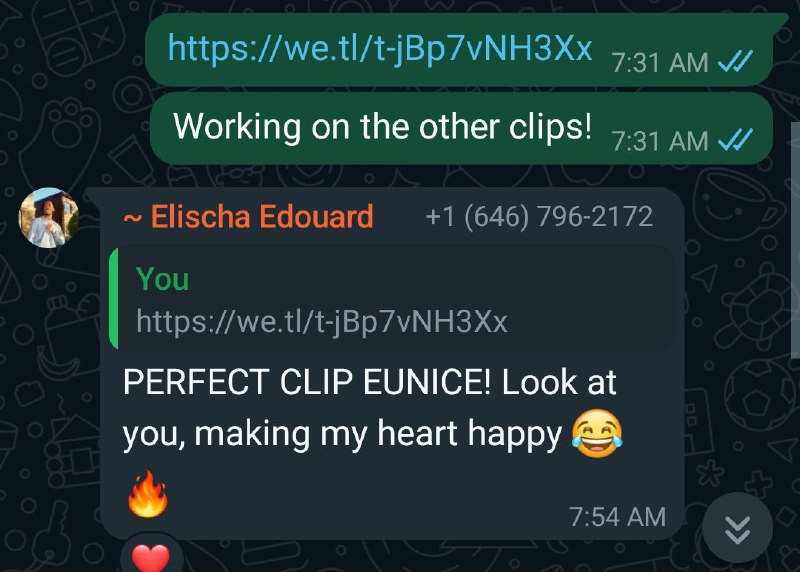Screen dimensions: 800x572
Task: Open the we.tl link in the sent message
Action: [380, 48]
